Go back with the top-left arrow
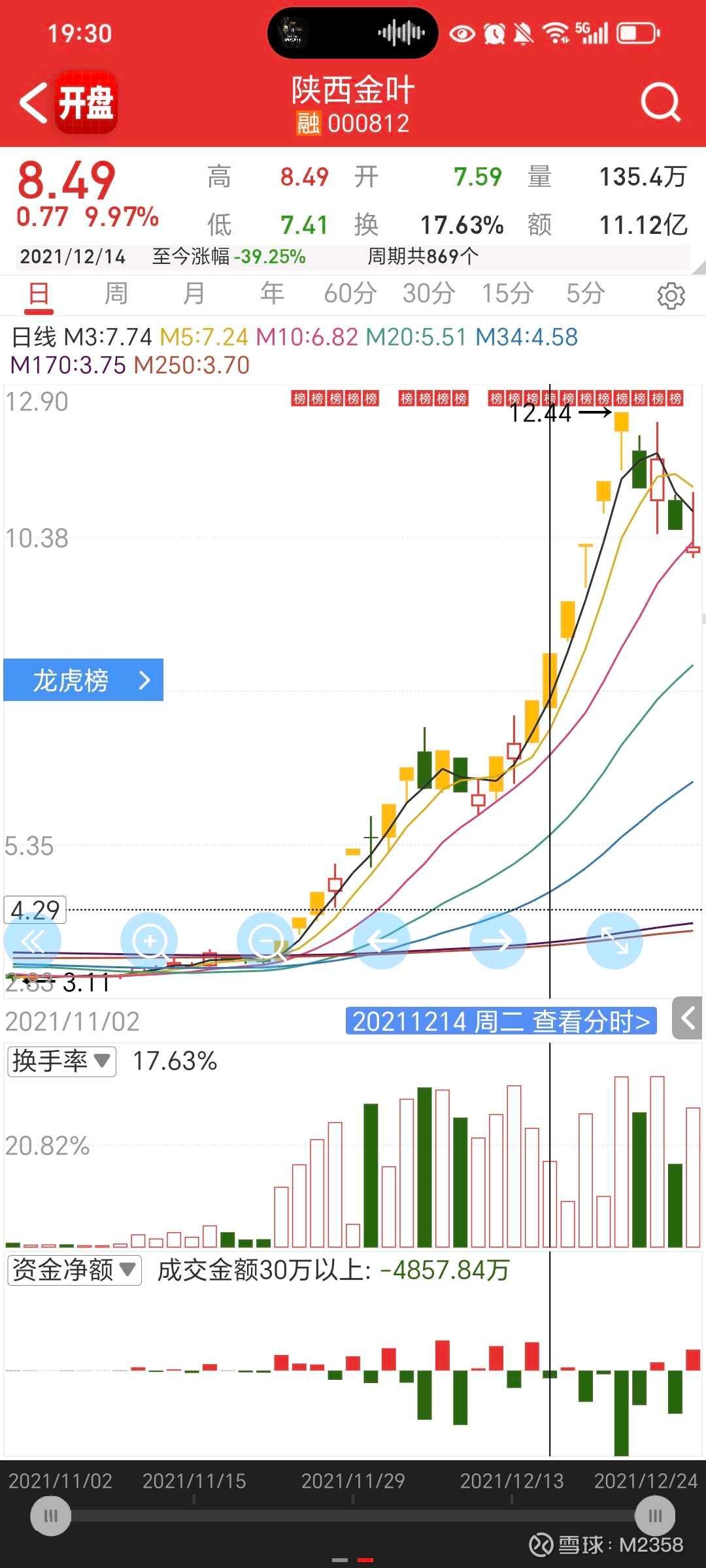 click(x=33, y=103)
